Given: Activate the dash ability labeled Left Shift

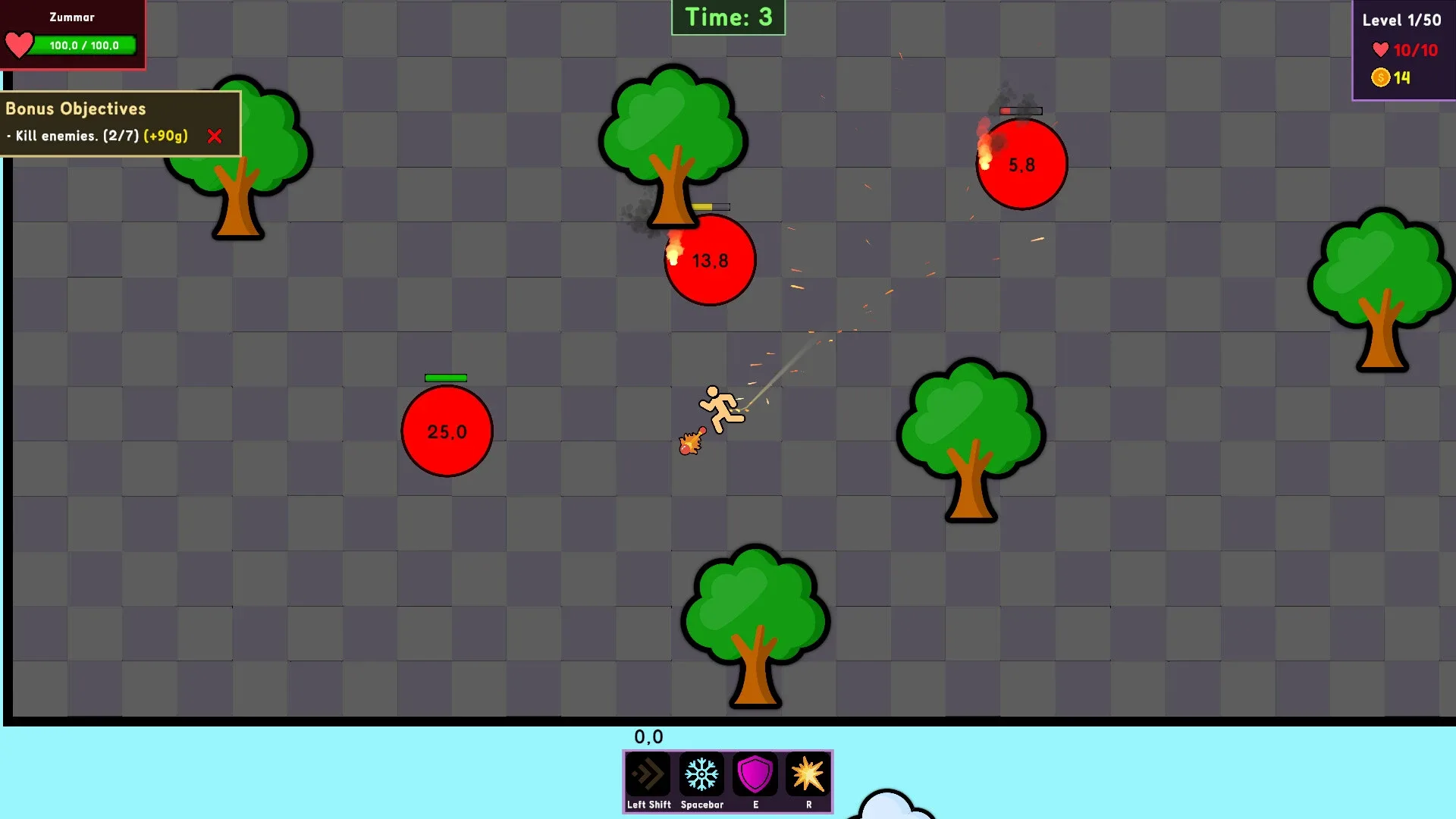Looking at the screenshot, I should [x=648, y=775].
